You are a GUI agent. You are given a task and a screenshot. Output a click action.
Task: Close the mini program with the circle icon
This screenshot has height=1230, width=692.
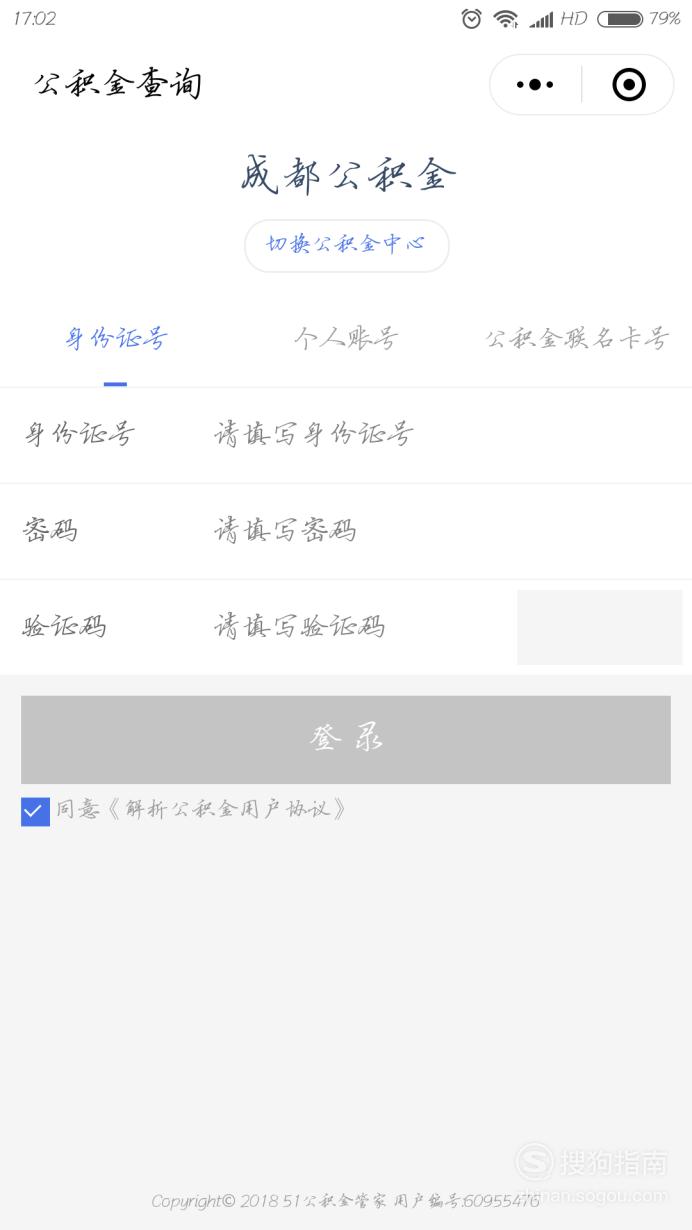pyautogui.click(x=628, y=85)
